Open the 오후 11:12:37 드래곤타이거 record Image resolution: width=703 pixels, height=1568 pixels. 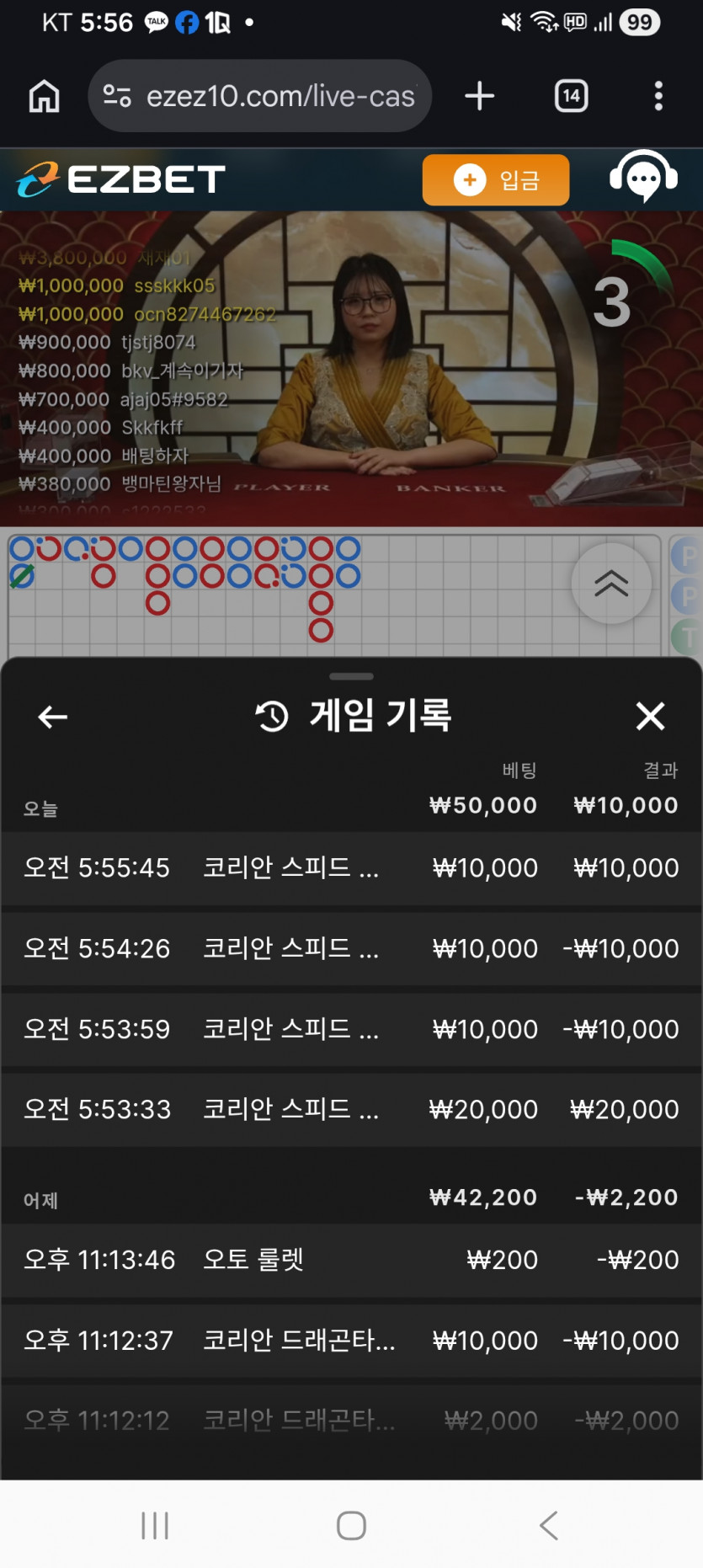click(351, 1341)
